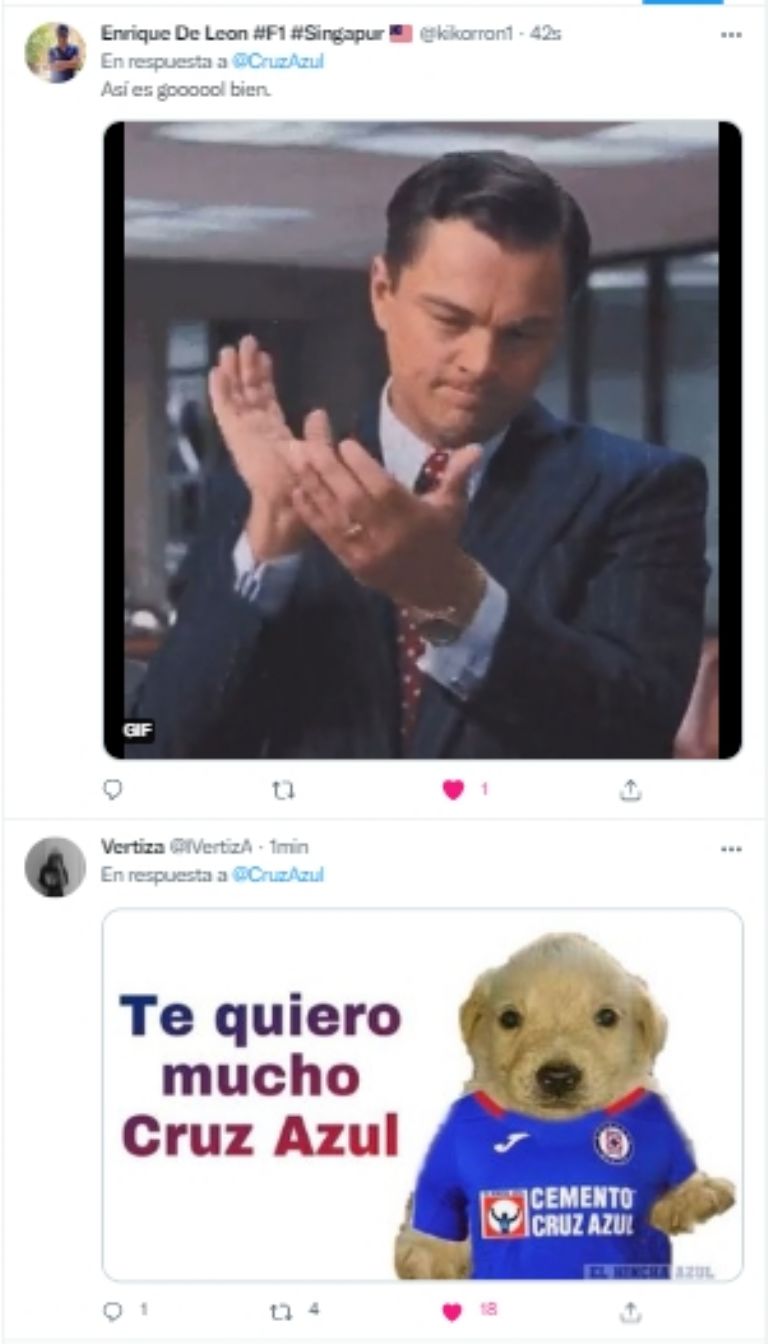Play the clapping GIF in Enrique's tweet
768x1344 pixels.
pos(422,440)
